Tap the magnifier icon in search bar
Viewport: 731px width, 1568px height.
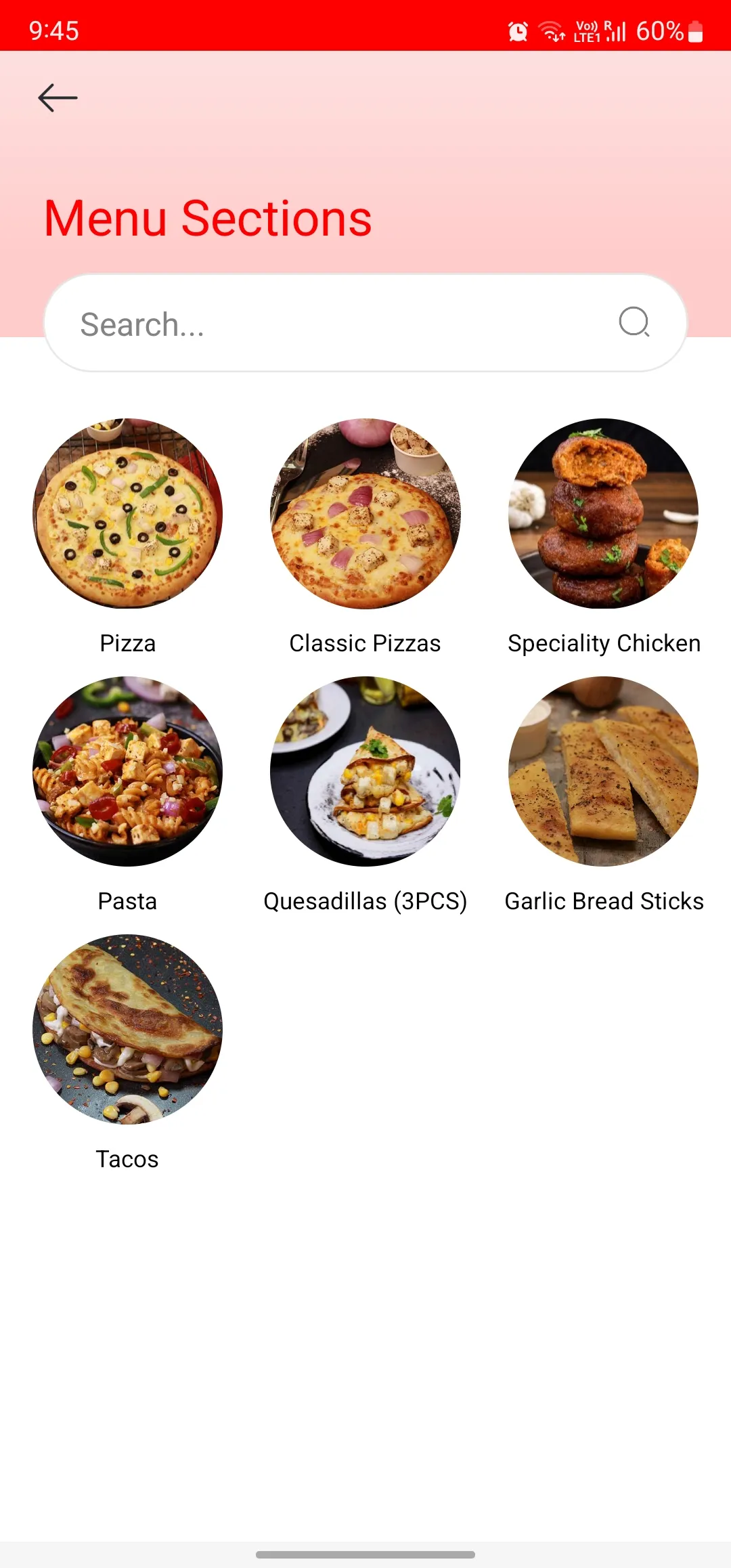coord(634,322)
